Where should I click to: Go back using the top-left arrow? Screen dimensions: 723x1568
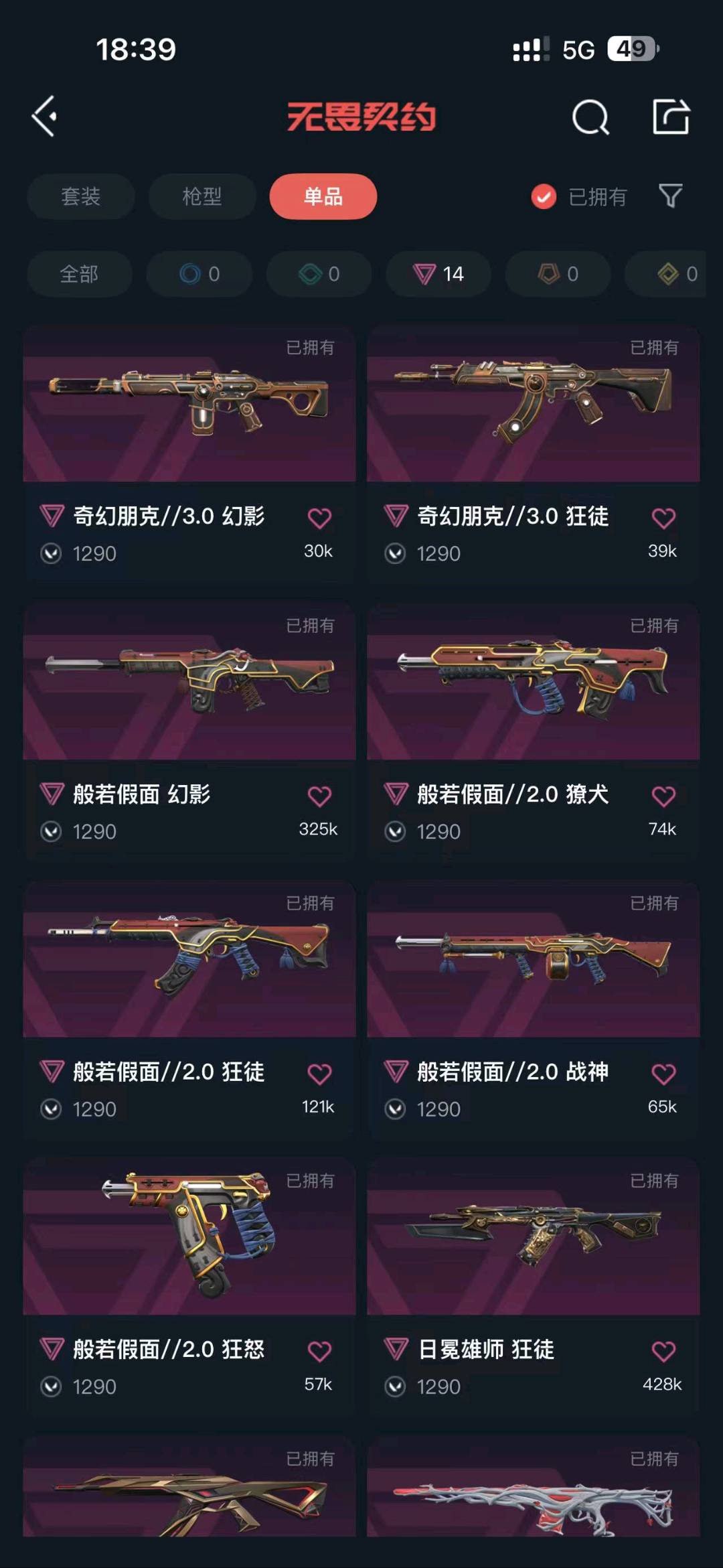click(x=44, y=117)
